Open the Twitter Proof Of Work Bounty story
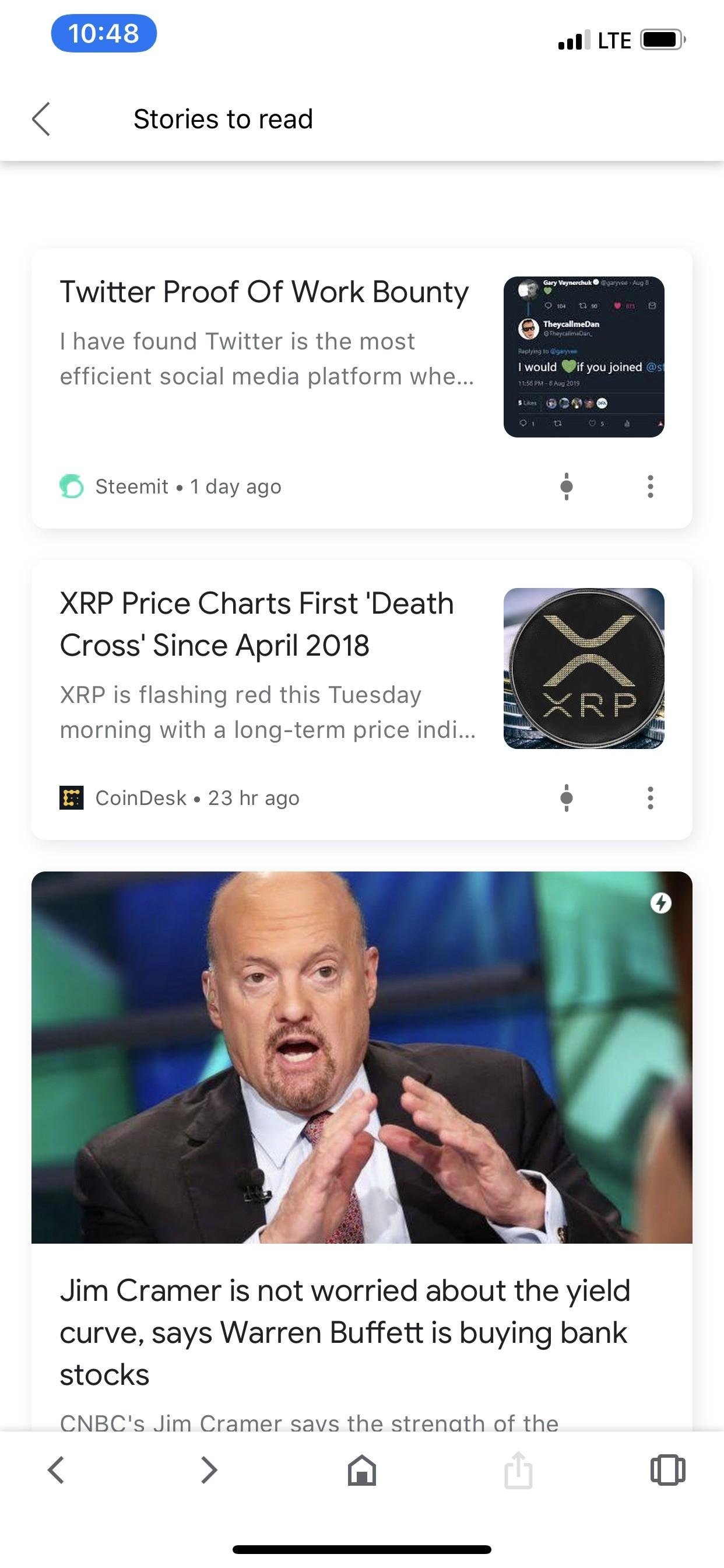Viewport: 724px width, 1568px height. click(264, 292)
